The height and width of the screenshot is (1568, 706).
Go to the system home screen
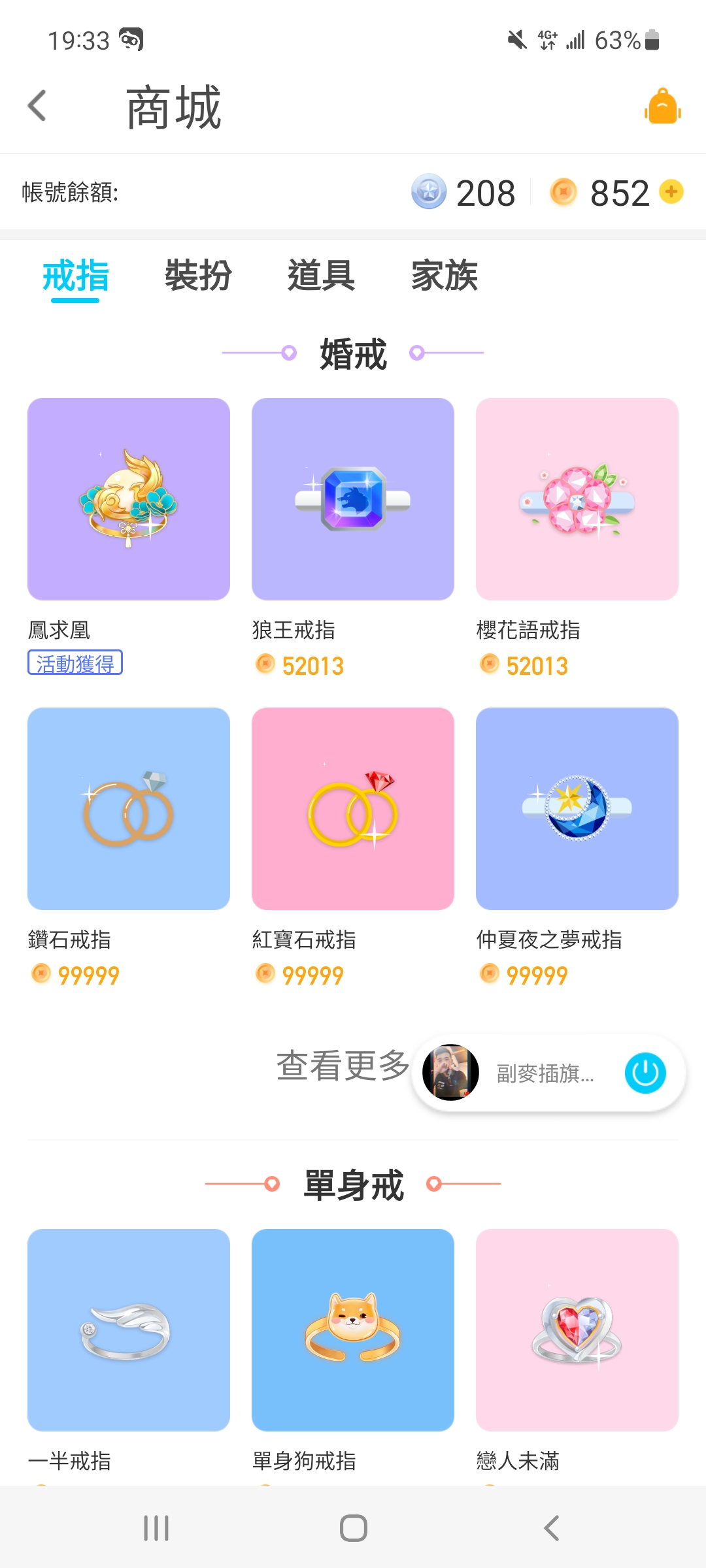(x=353, y=1528)
